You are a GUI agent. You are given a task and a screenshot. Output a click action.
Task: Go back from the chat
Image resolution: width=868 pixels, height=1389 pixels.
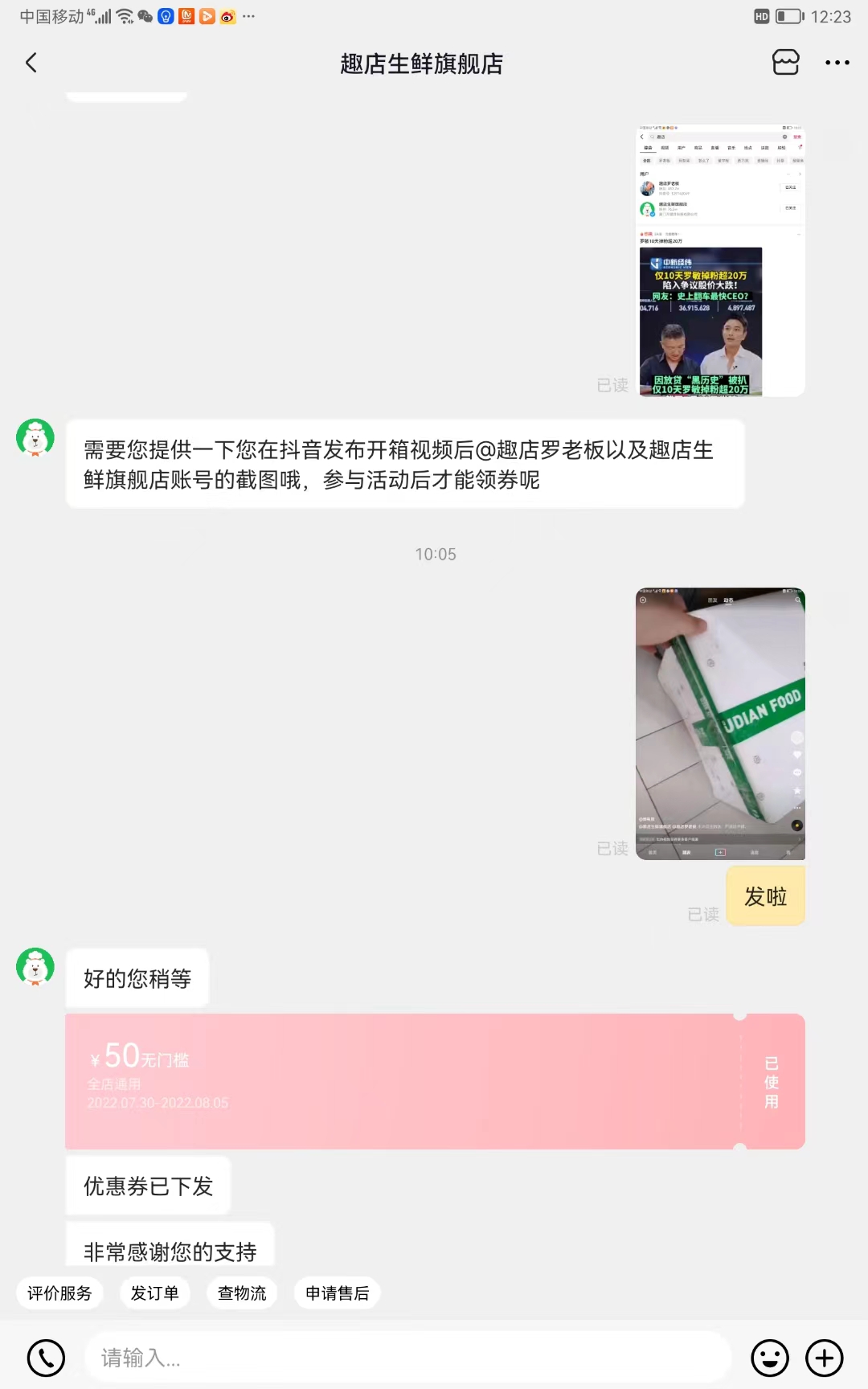(x=31, y=63)
